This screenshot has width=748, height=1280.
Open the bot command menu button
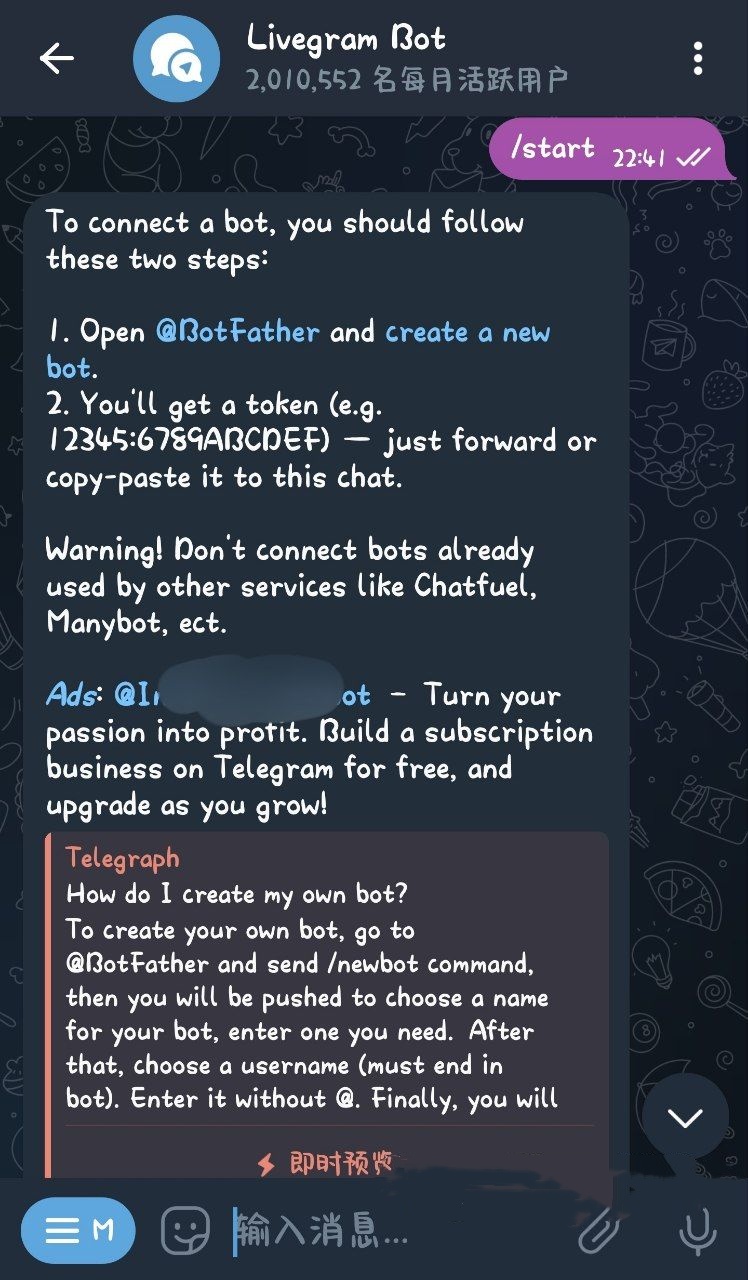click(x=78, y=1231)
